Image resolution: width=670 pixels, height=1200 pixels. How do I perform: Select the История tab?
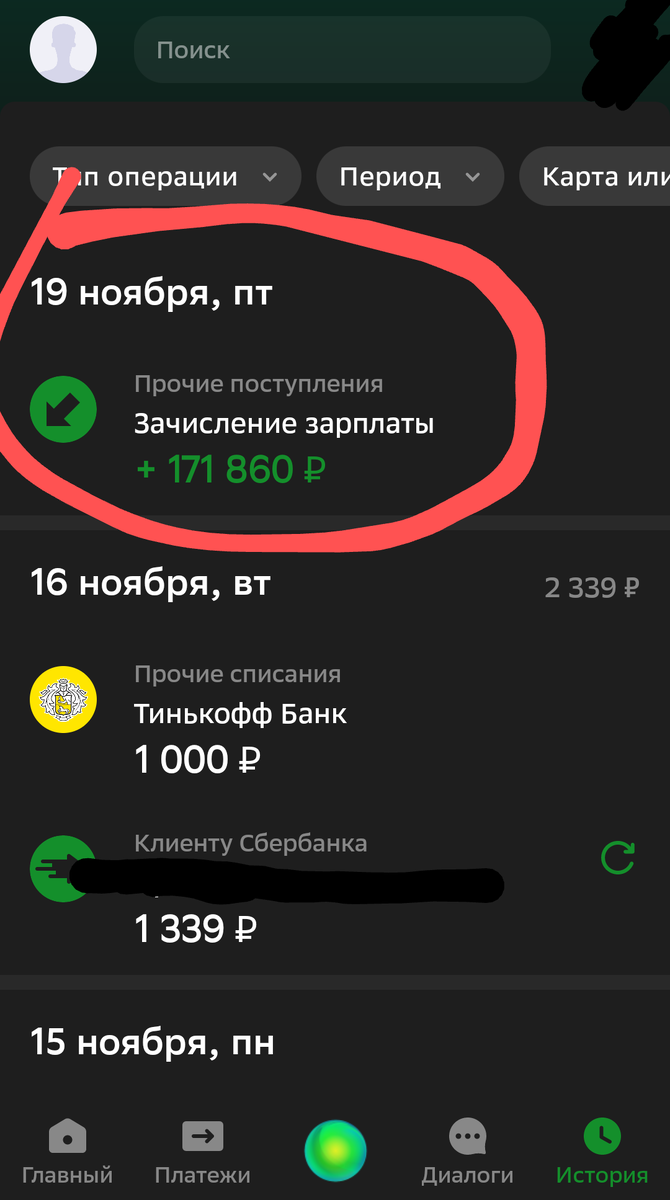[x=602, y=1152]
